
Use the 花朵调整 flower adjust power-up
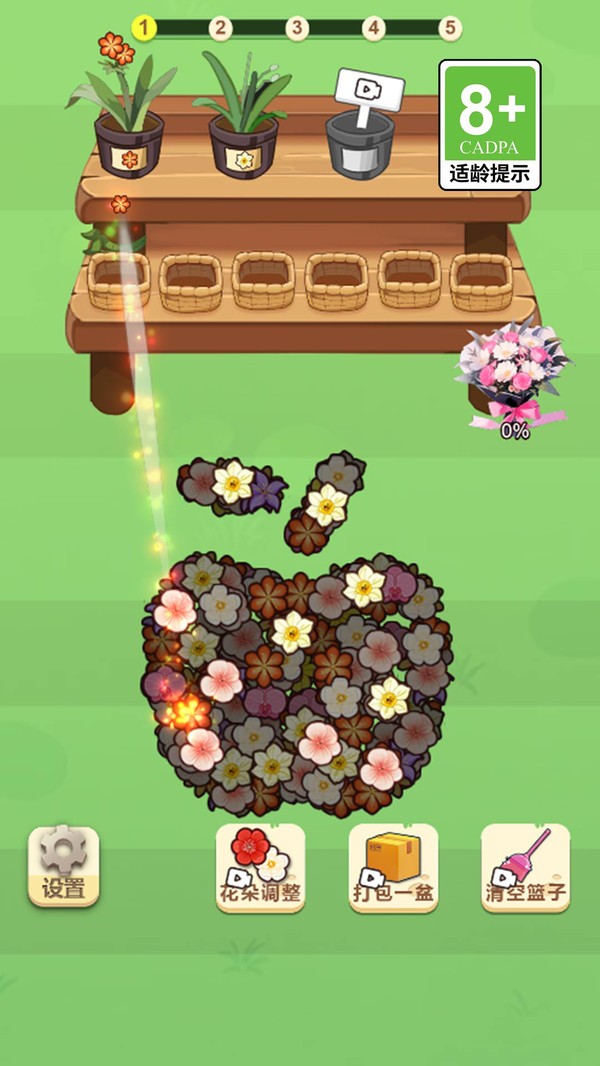260,867
